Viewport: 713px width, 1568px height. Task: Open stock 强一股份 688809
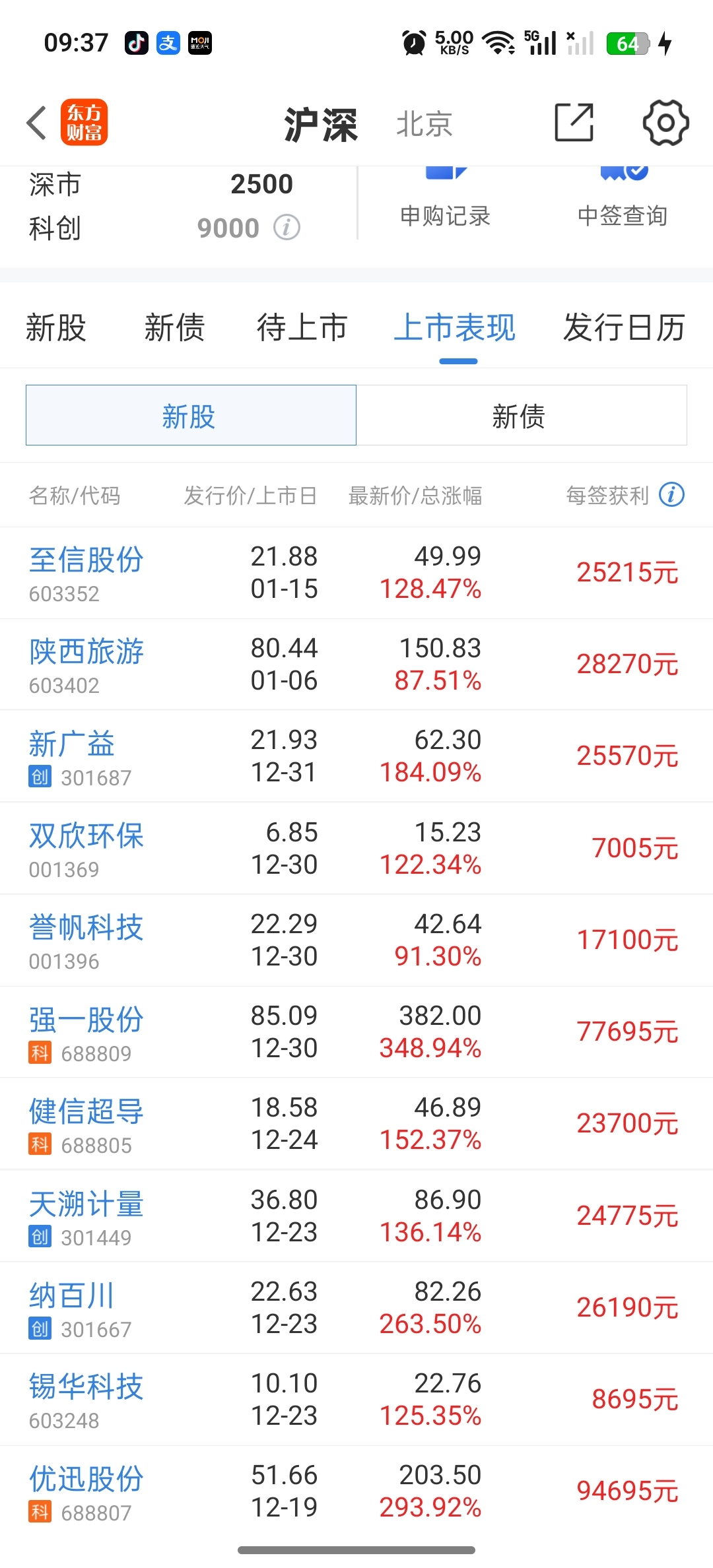pos(356,1032)
